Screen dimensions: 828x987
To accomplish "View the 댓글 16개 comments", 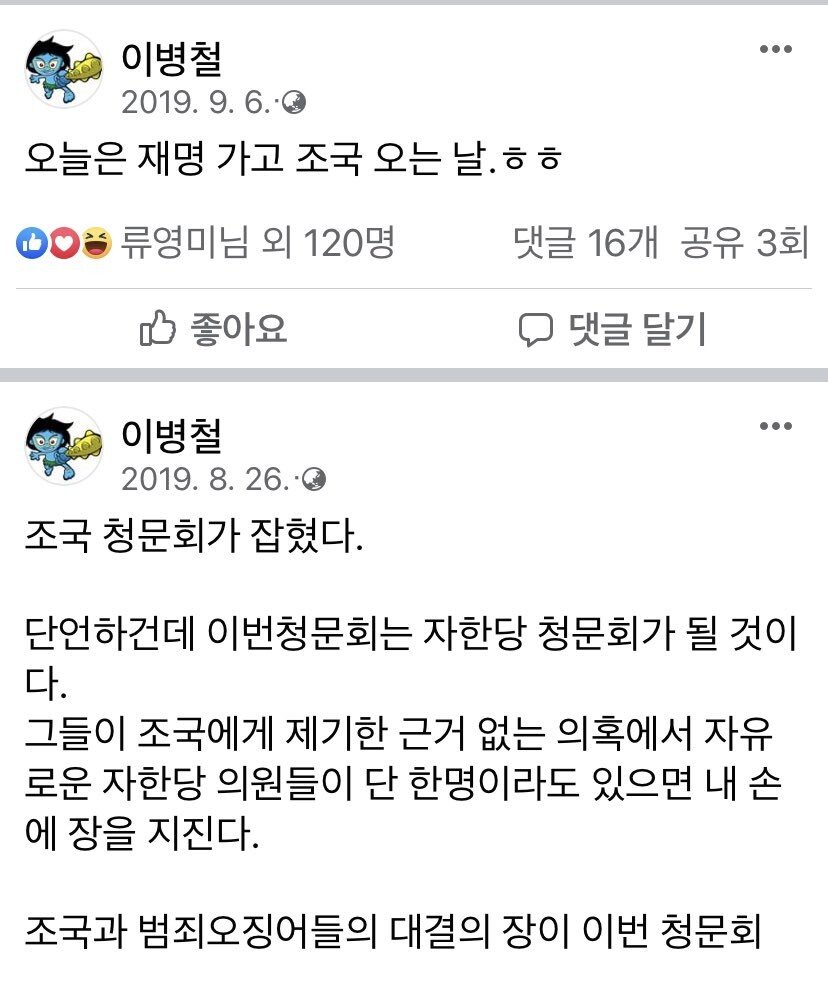I will point(586,243).
